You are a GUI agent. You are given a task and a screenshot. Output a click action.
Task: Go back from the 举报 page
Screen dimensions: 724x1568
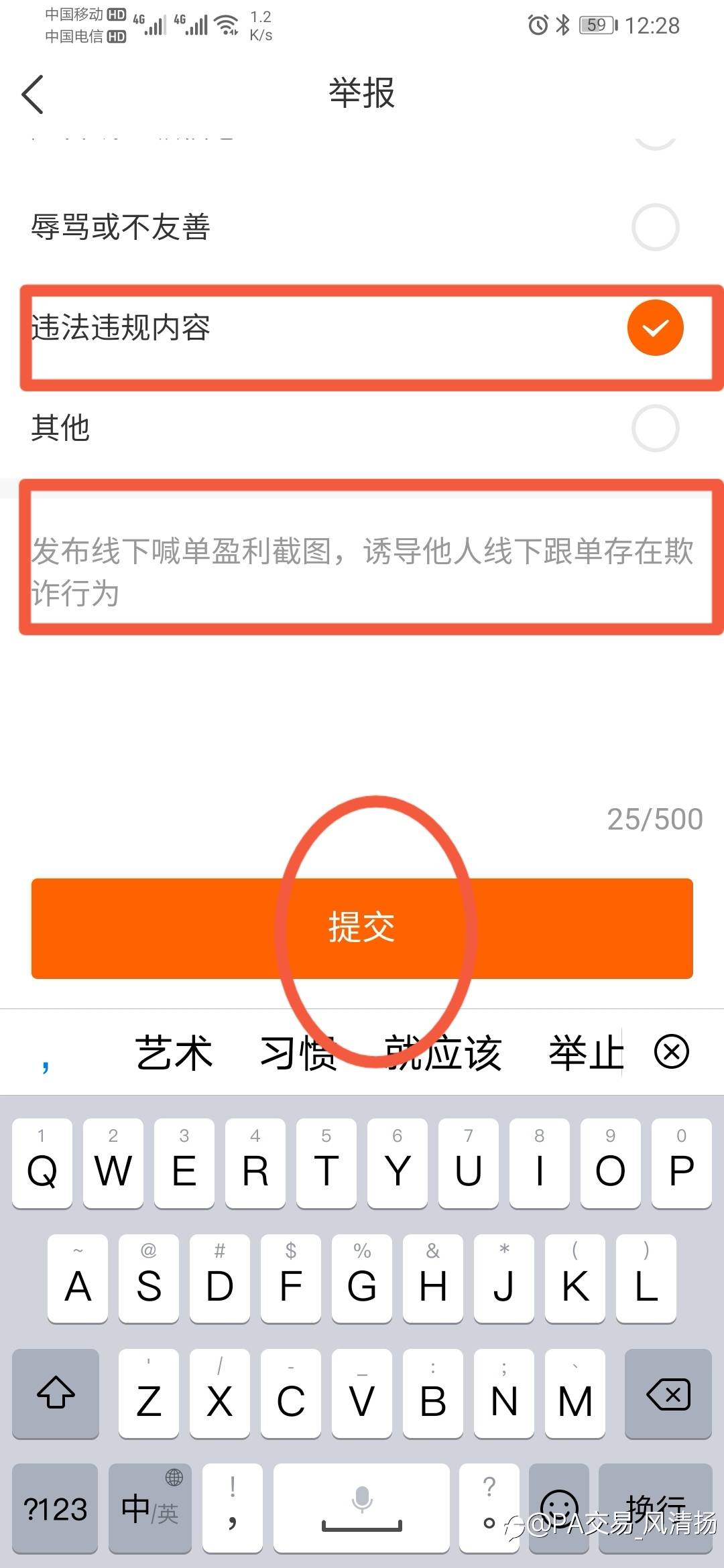[x=34, y=94]
